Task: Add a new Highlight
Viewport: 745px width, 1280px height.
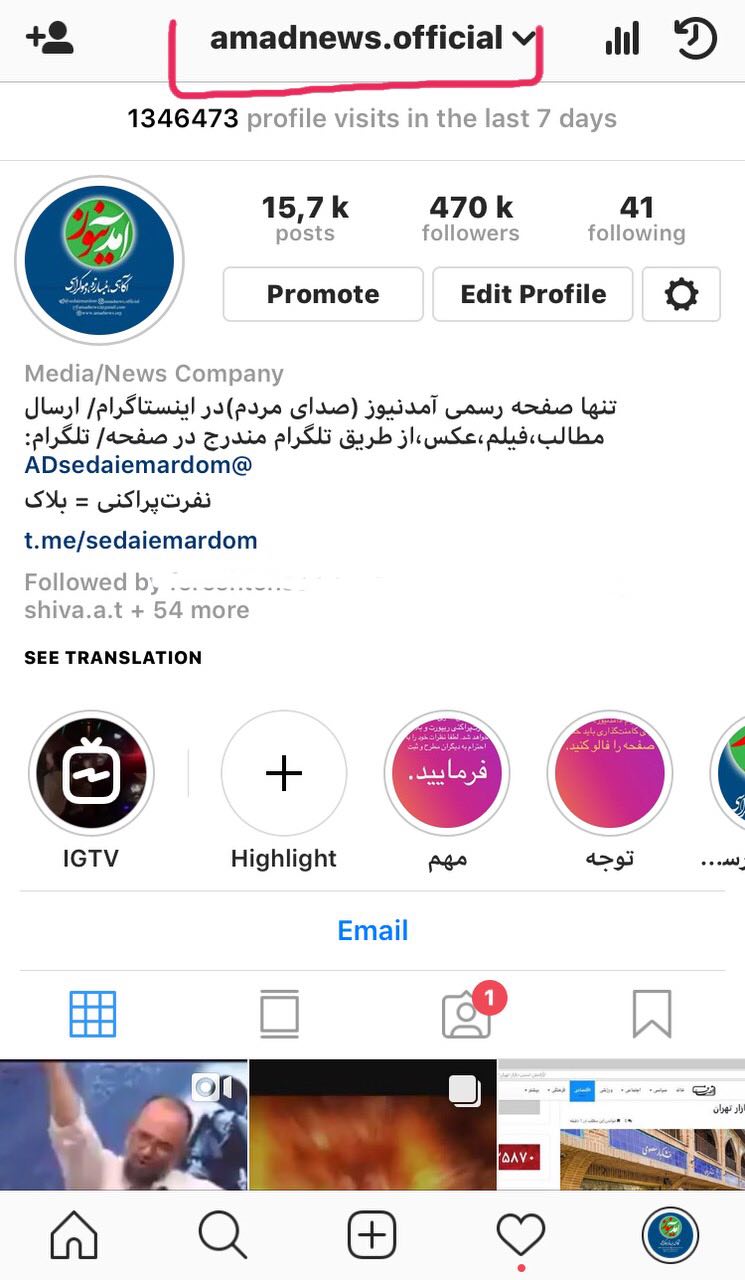Action: (x=284, y=774)
